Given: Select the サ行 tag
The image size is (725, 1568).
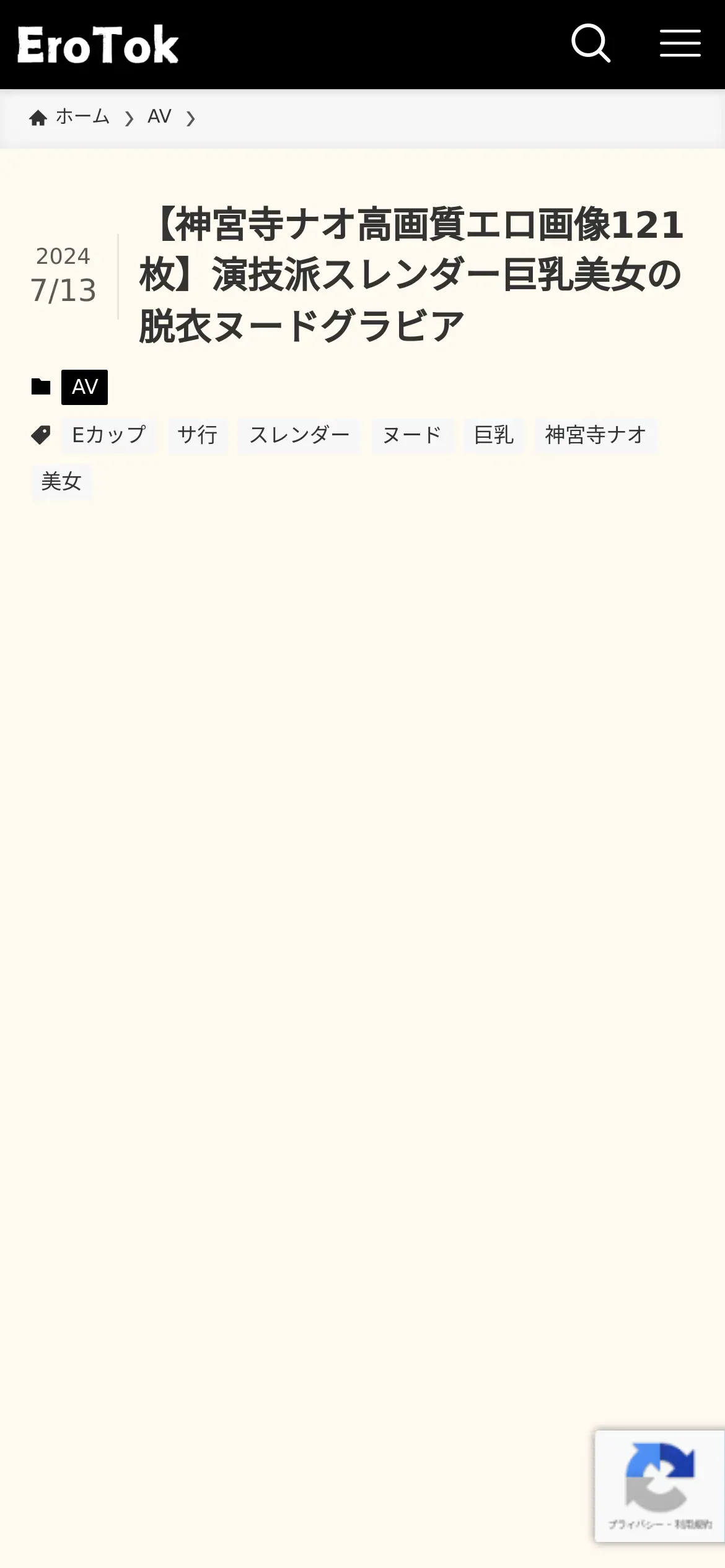Looking at the screenshot, I should pyautogui.click(x=198, y=435).
